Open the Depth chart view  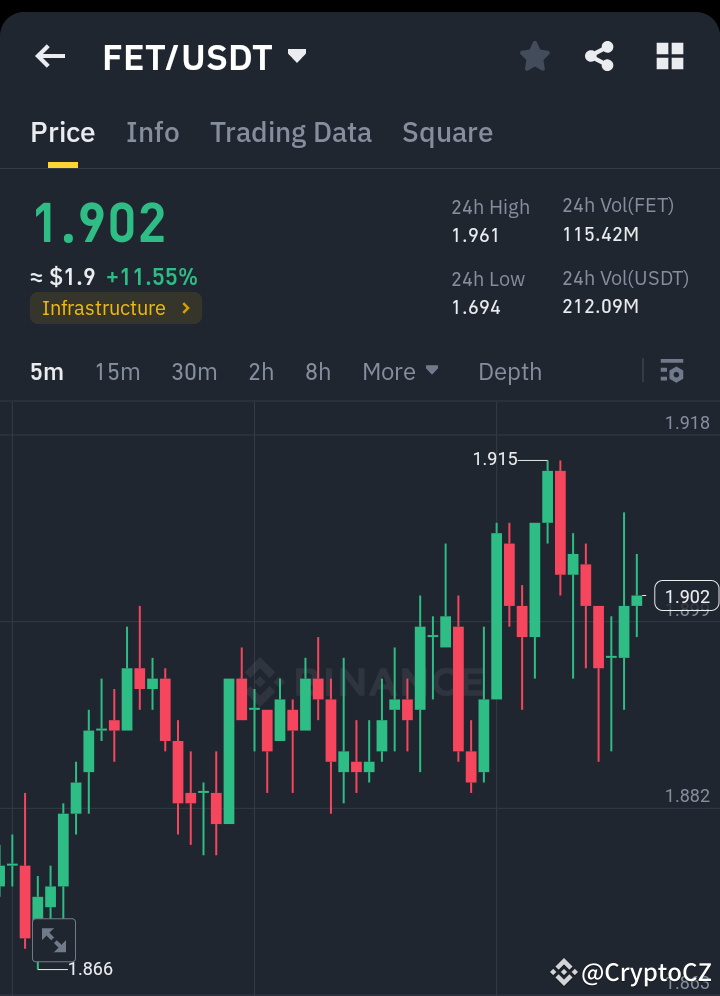pos(509,371)
